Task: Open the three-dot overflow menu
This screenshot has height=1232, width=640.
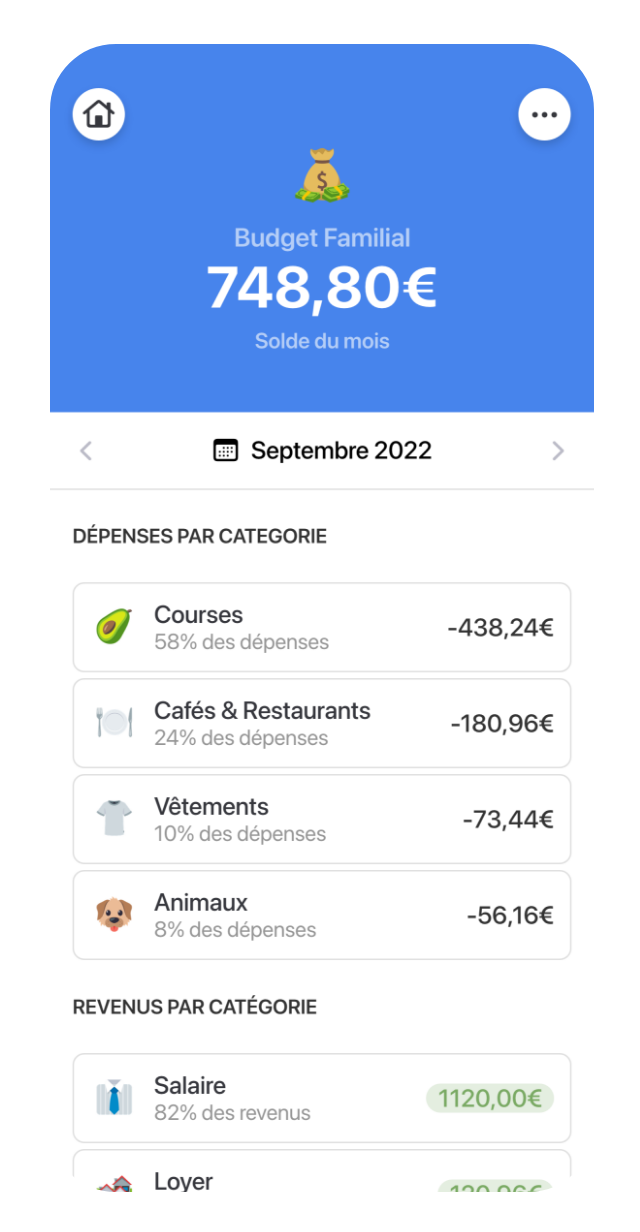Action: tap(544, 115)
